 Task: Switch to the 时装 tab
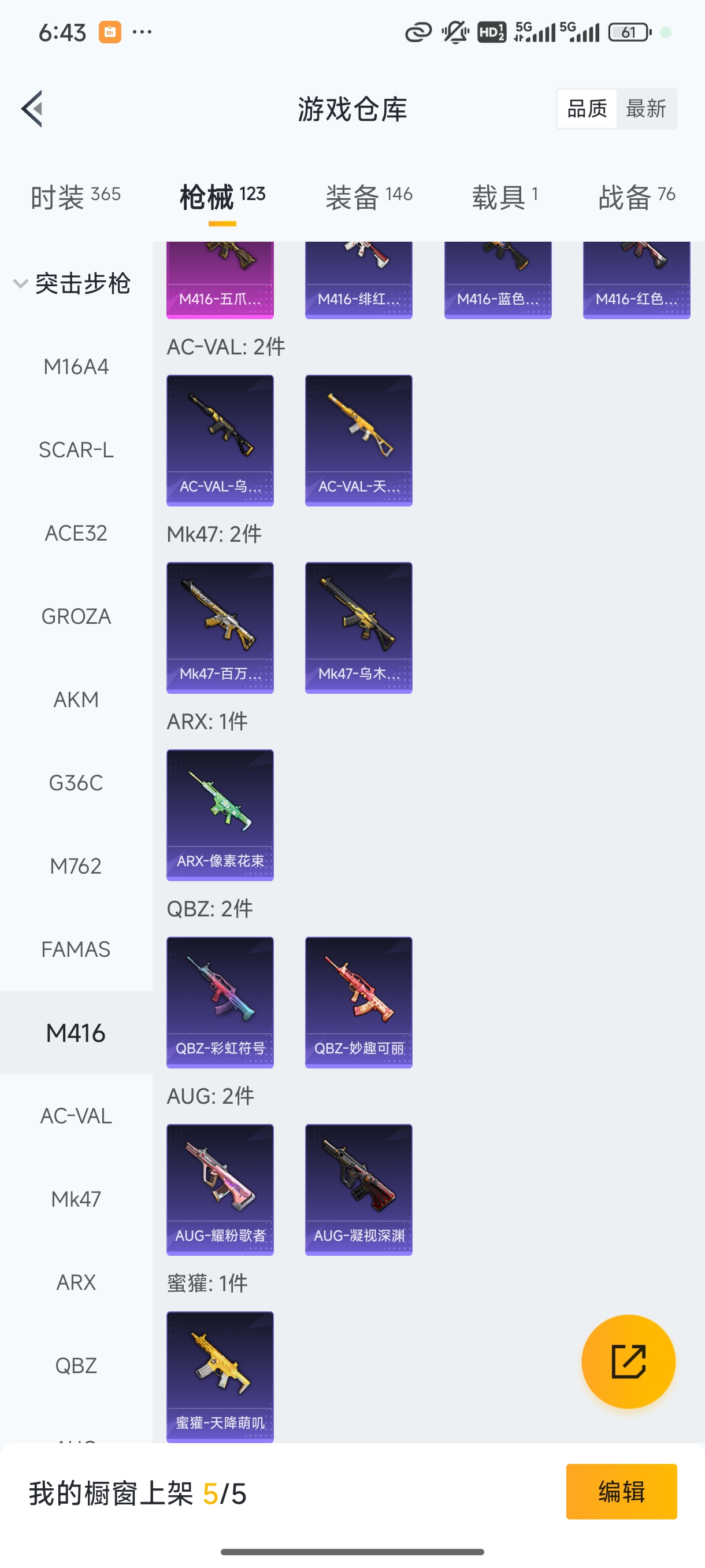(76, 197)
